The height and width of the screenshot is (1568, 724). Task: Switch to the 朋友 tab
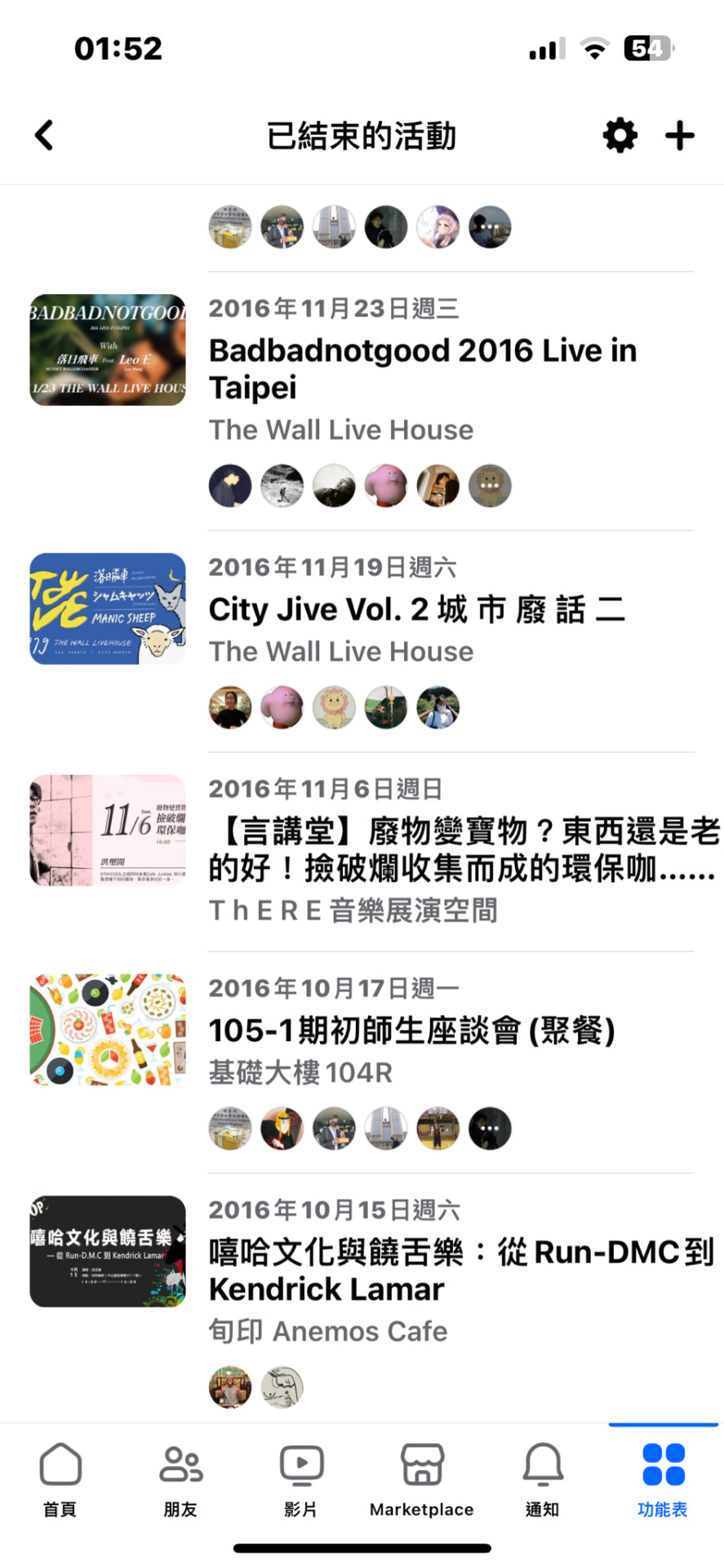180,1478
